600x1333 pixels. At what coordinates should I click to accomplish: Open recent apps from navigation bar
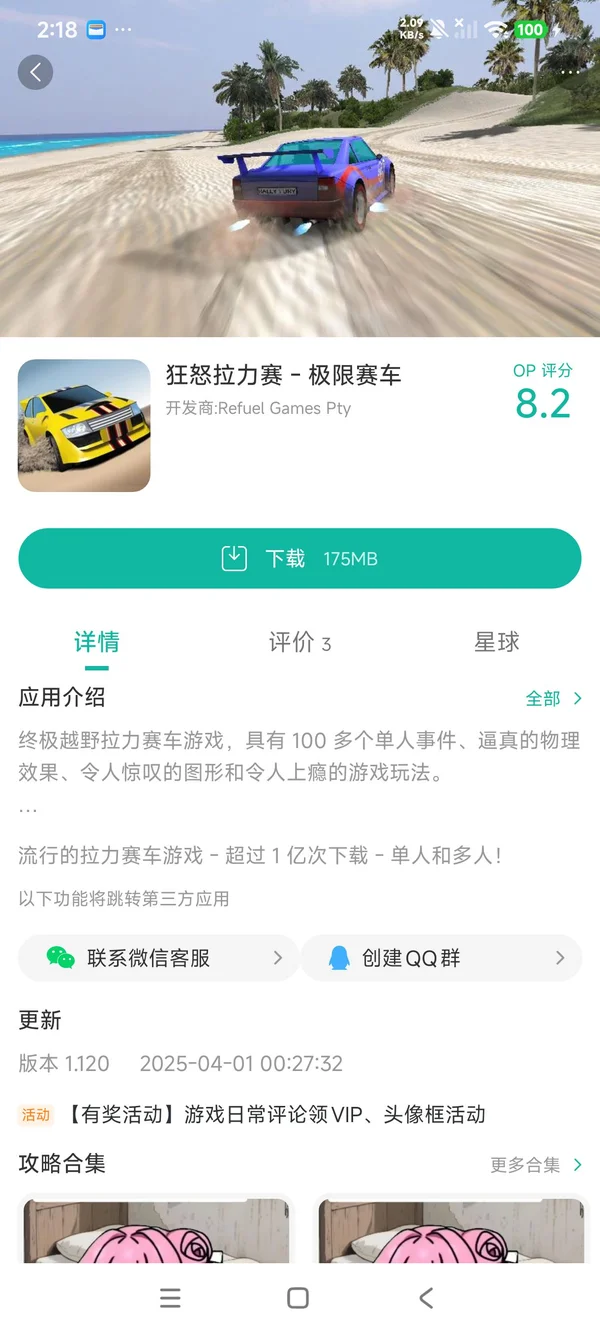coord(170,1298)
